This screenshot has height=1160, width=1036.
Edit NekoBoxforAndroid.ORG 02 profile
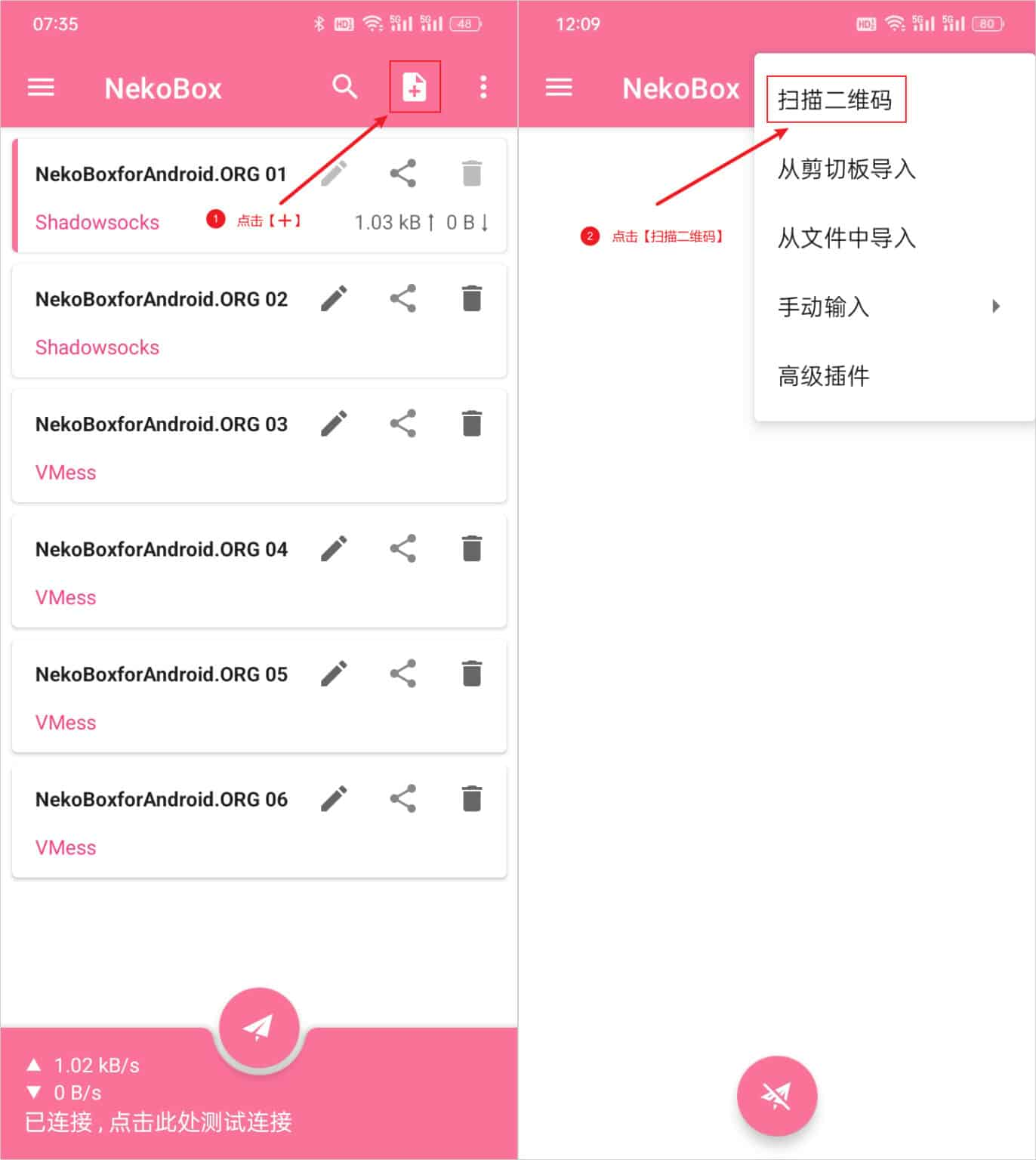(x=334, y=298)
